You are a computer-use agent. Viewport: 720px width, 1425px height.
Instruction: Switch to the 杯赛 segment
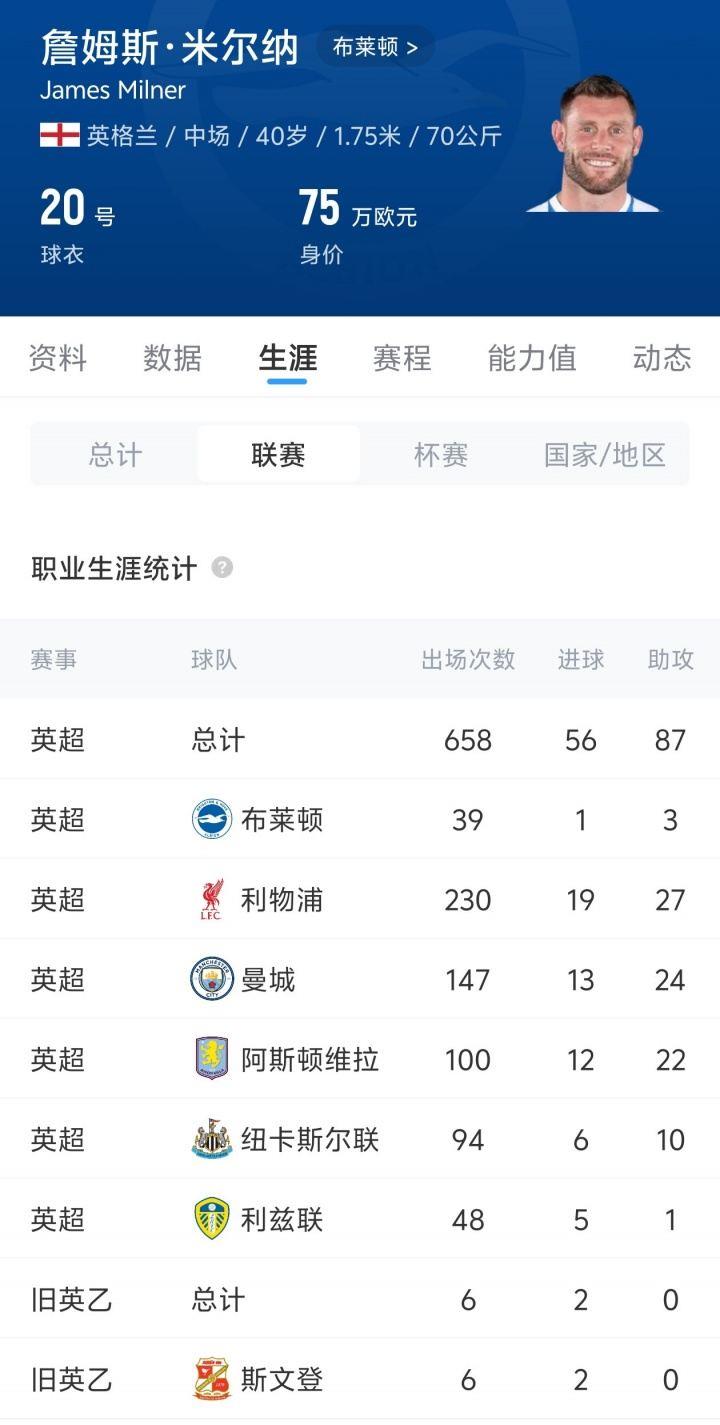coord(441,455)
